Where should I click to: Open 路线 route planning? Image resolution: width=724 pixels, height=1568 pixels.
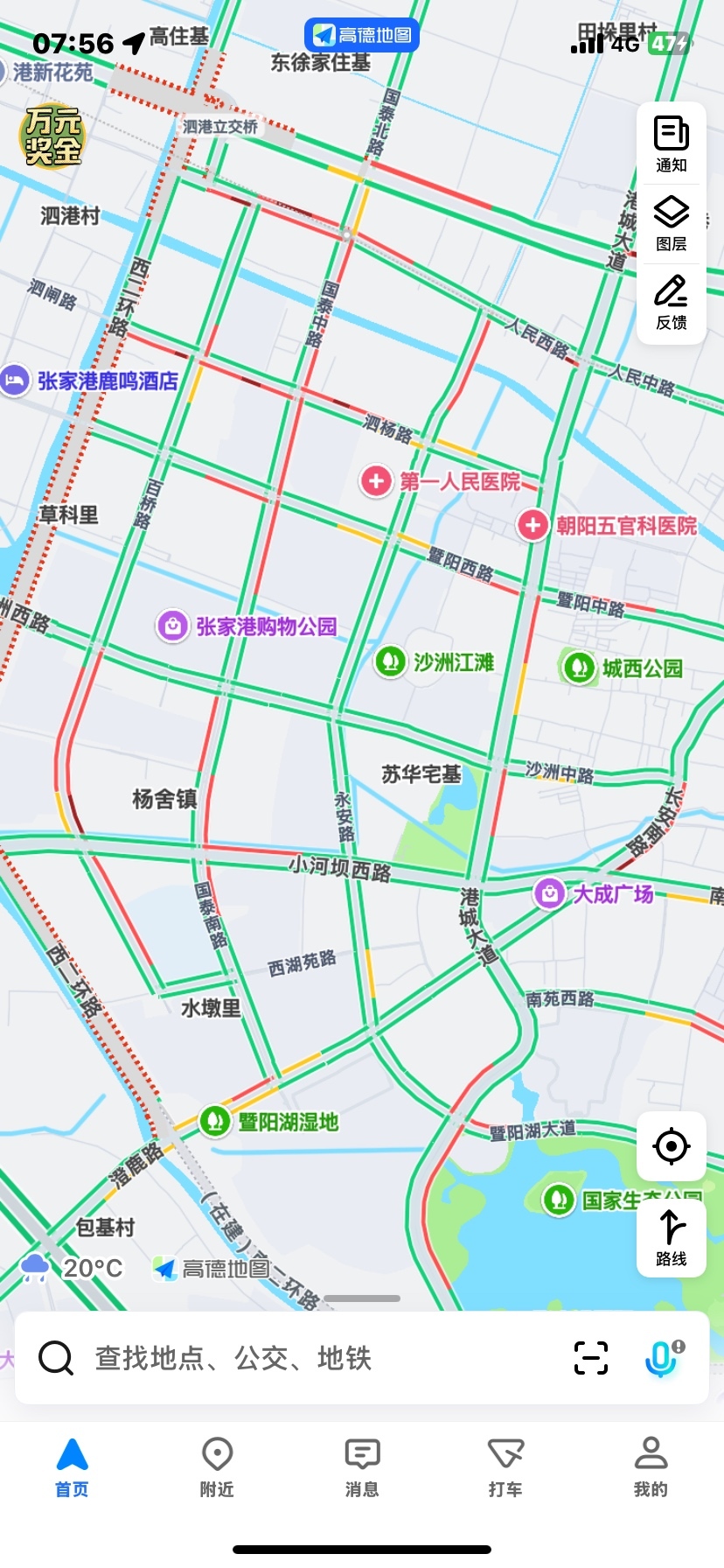point(671,1237)
